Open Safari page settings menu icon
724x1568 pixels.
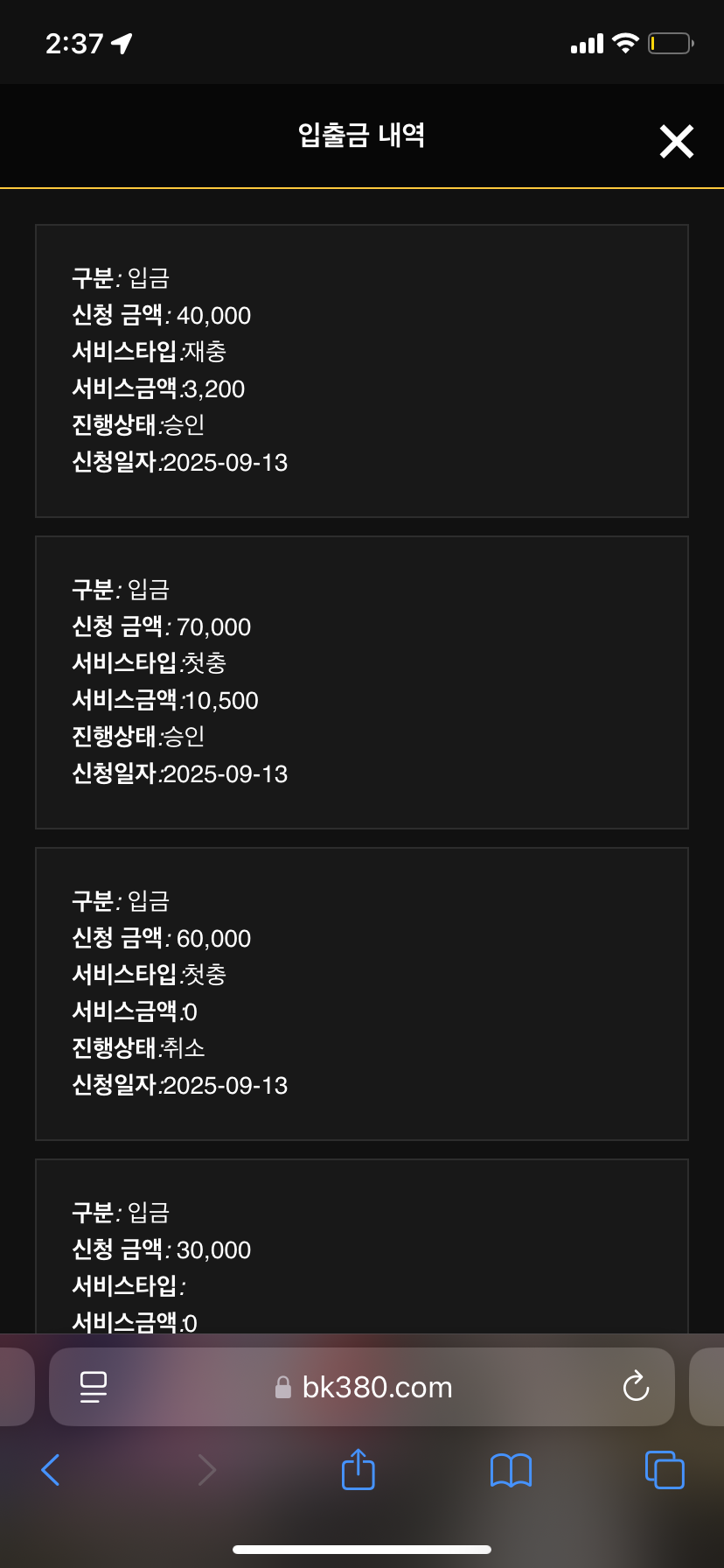[x=94, y=1387]
